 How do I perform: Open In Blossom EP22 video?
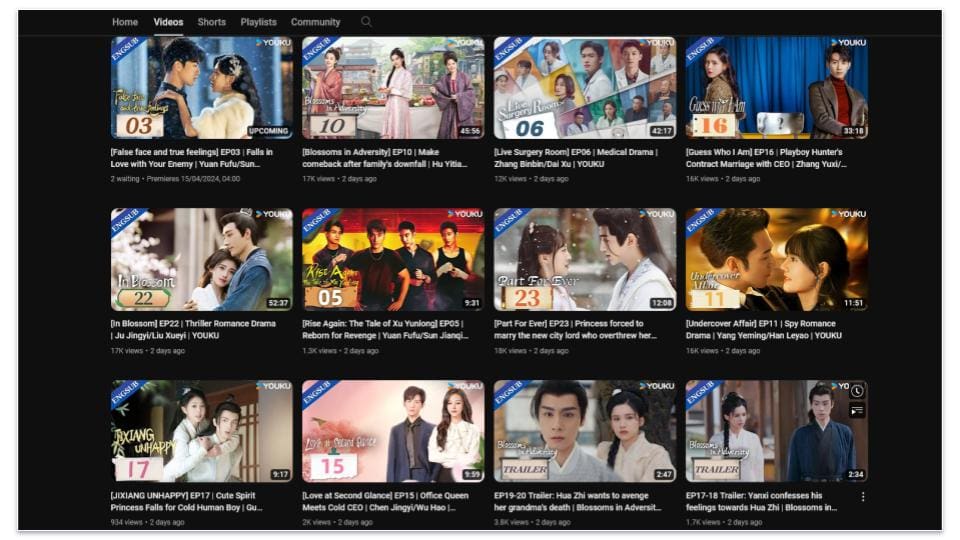point(201,260)
